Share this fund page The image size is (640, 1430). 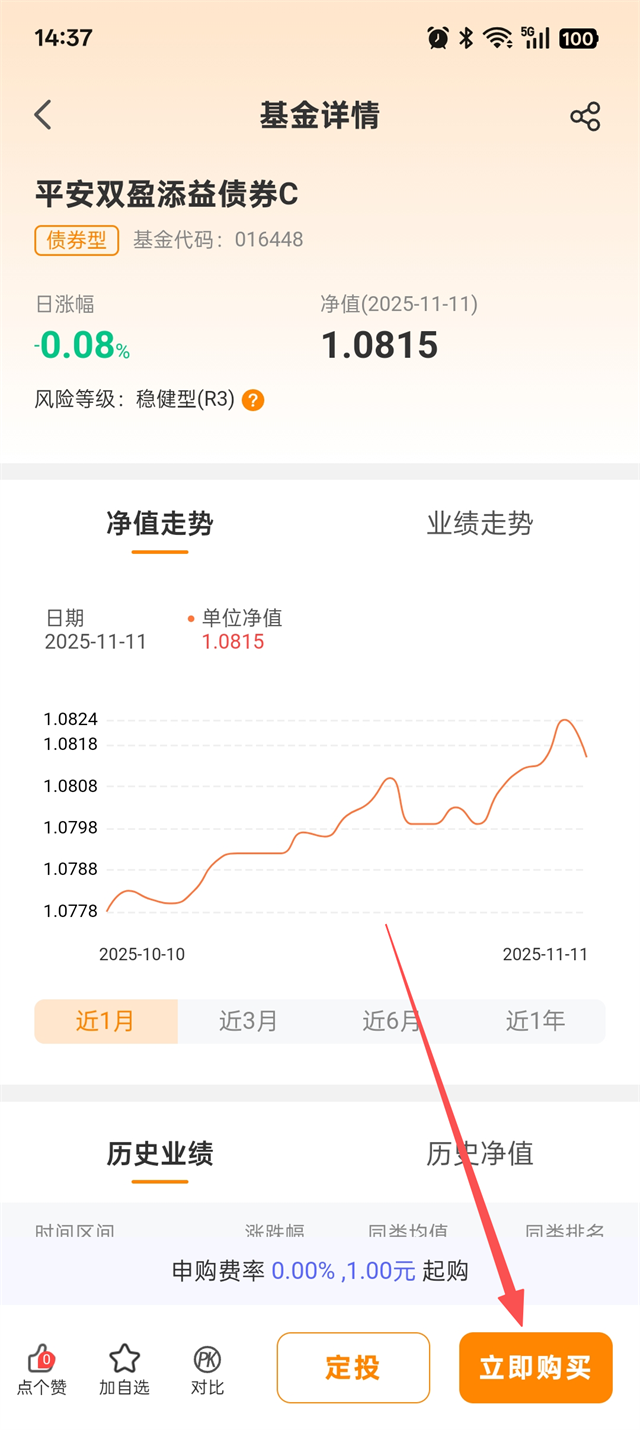click(585, 116)
